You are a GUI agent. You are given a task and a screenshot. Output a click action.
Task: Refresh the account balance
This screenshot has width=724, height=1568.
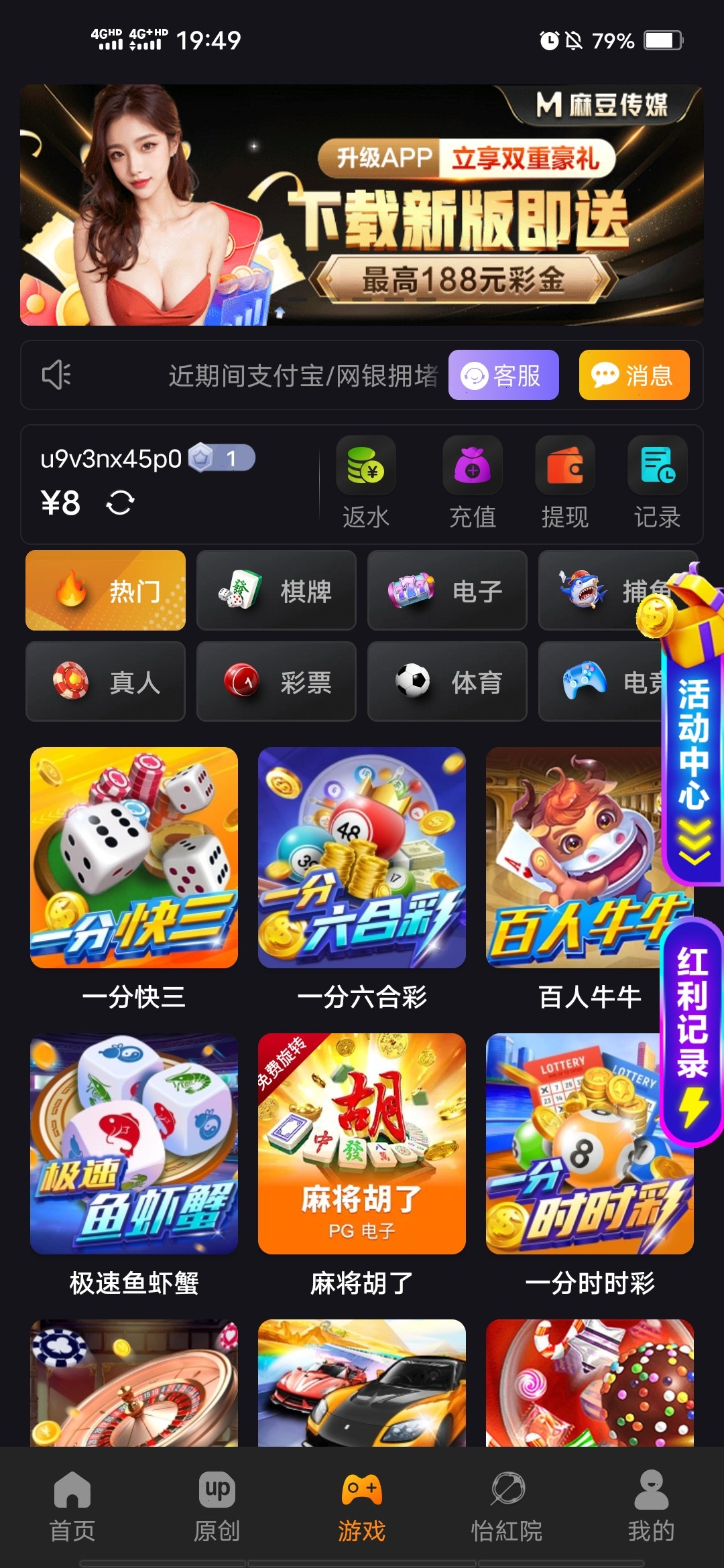[x=120, y=503]
